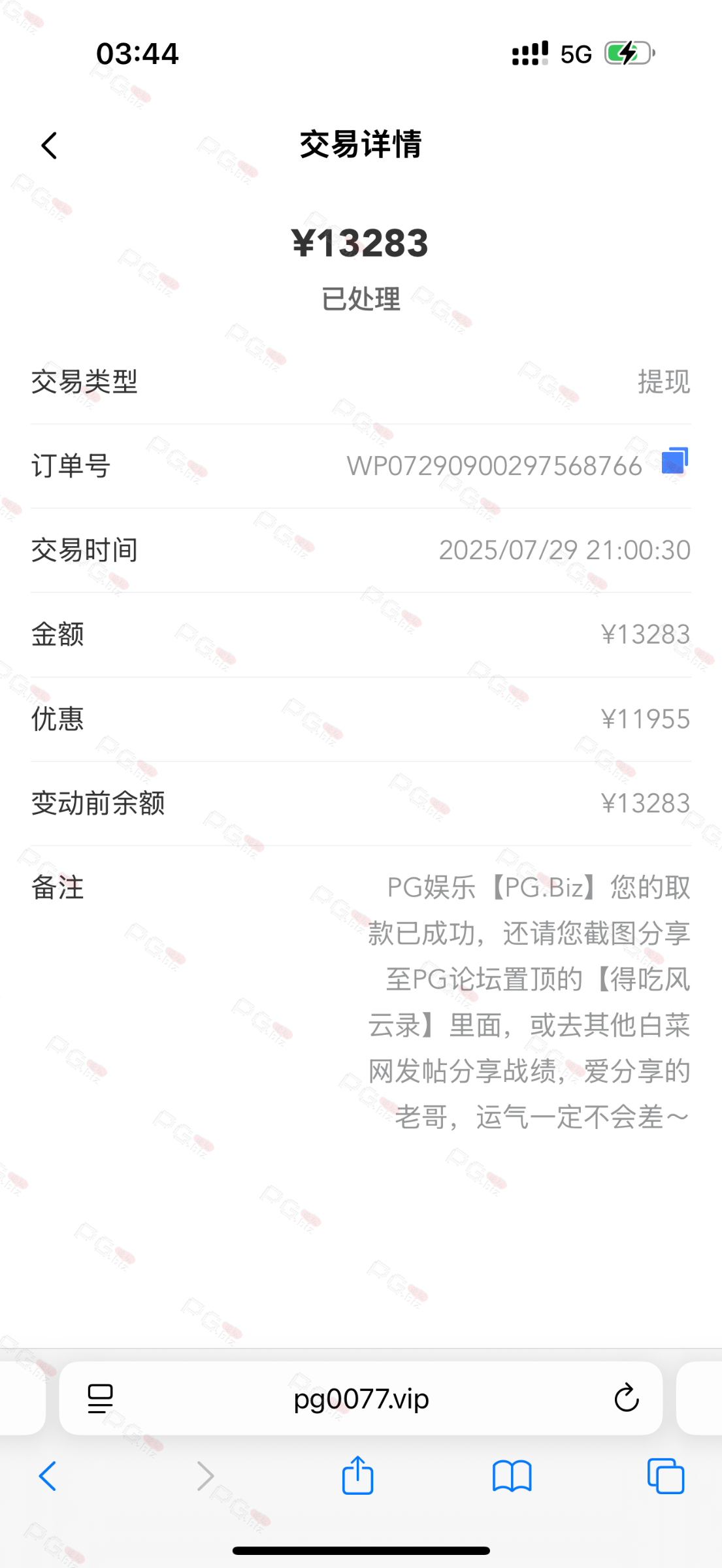Go back from the transaction details page
The width and height of the screenshot is (722, 1568).
coord(50,145)
